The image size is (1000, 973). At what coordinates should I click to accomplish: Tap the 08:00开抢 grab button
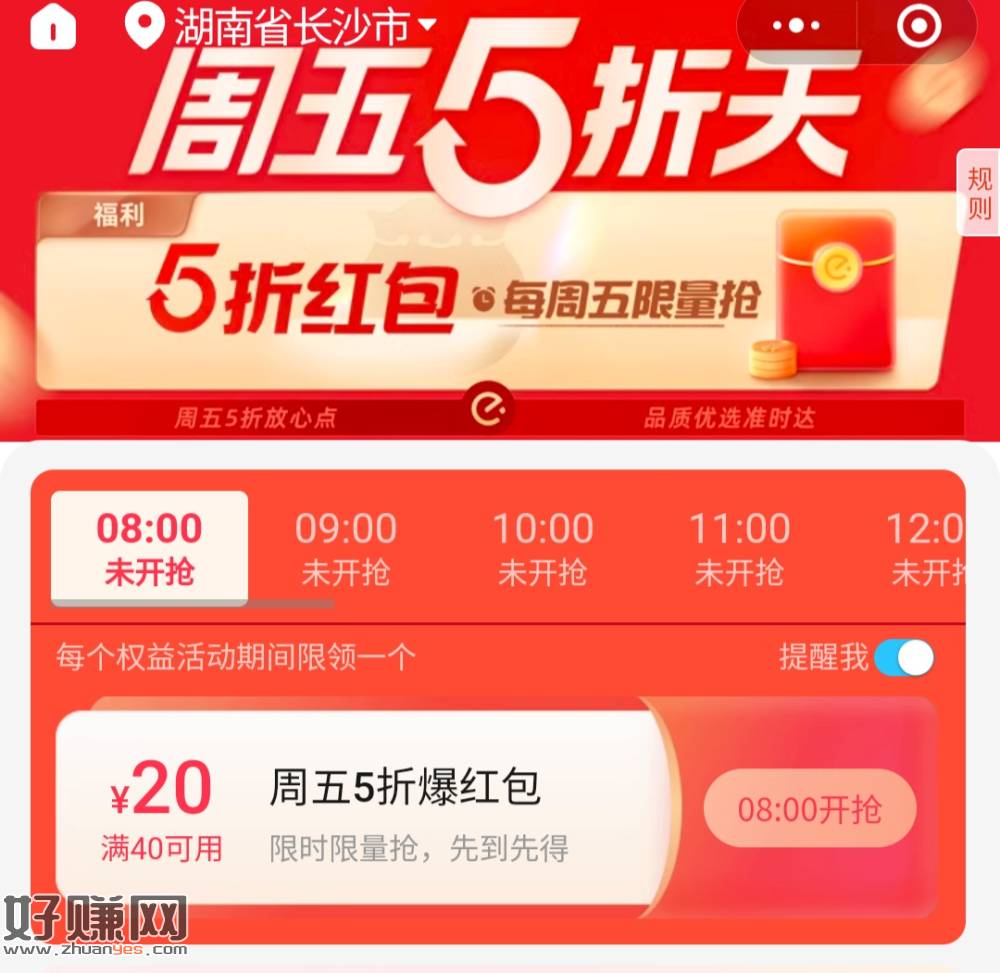[x=810, y=808]
